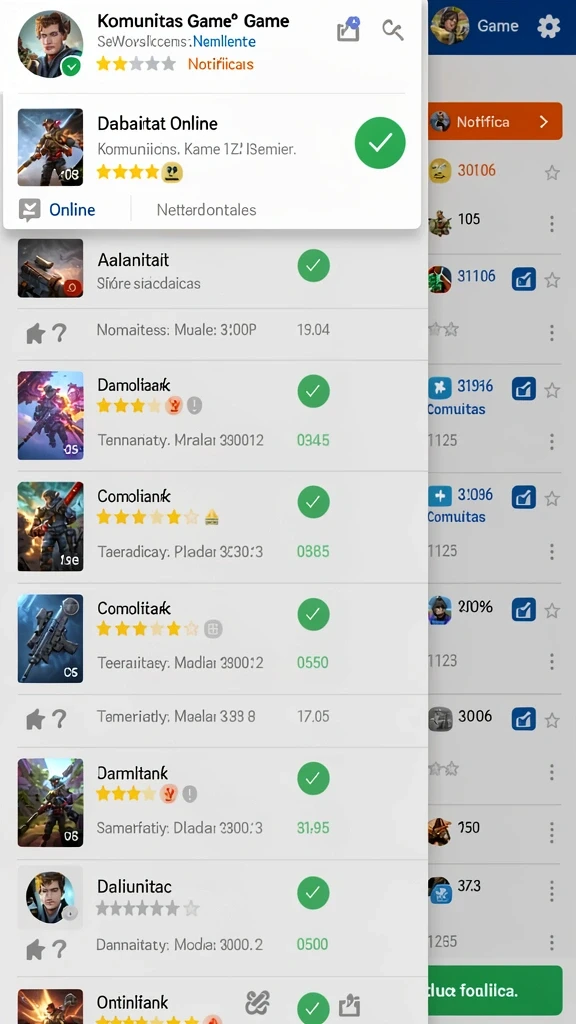The image size is (576, 1024).
Task: Toggle the check mark for Damoliank
Action: coord(313,391)
